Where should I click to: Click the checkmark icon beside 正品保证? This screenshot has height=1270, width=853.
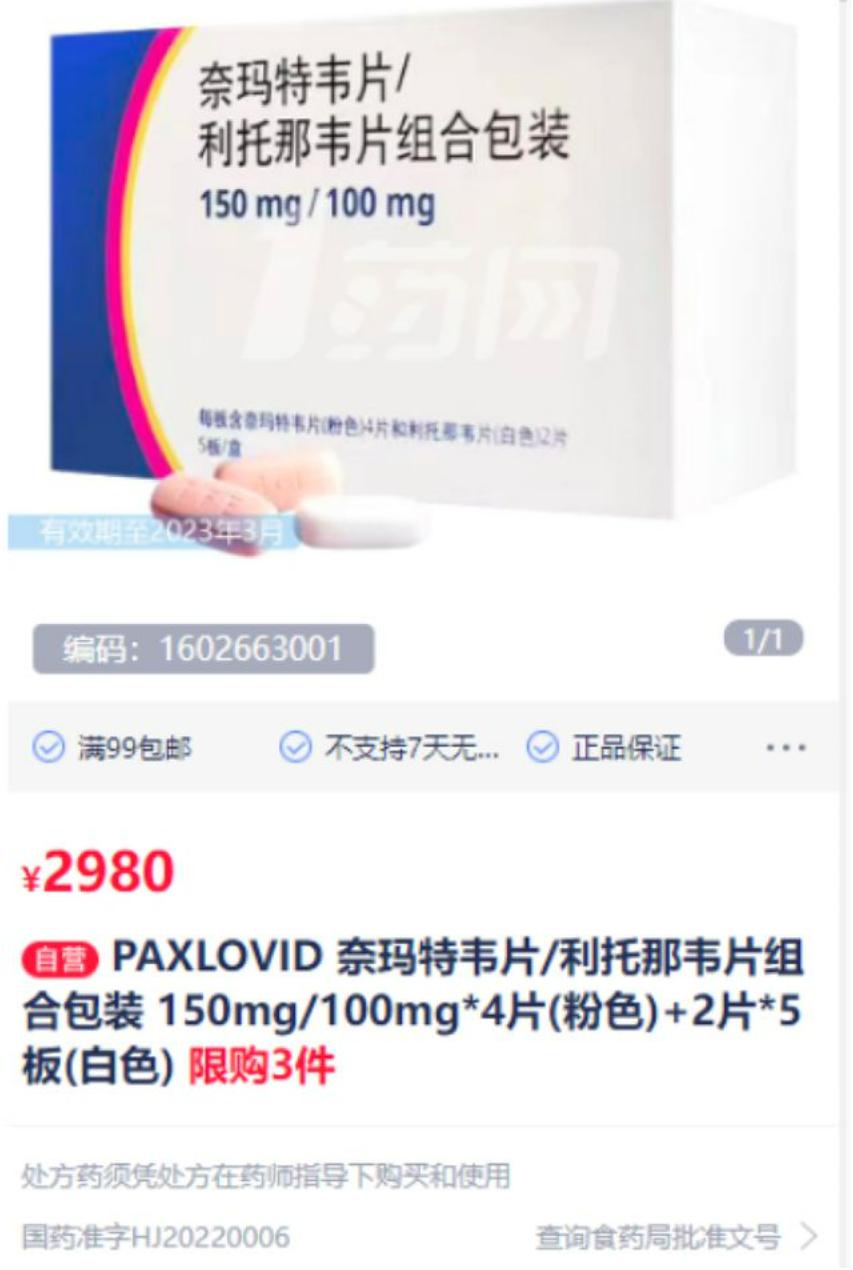(541, 746)
